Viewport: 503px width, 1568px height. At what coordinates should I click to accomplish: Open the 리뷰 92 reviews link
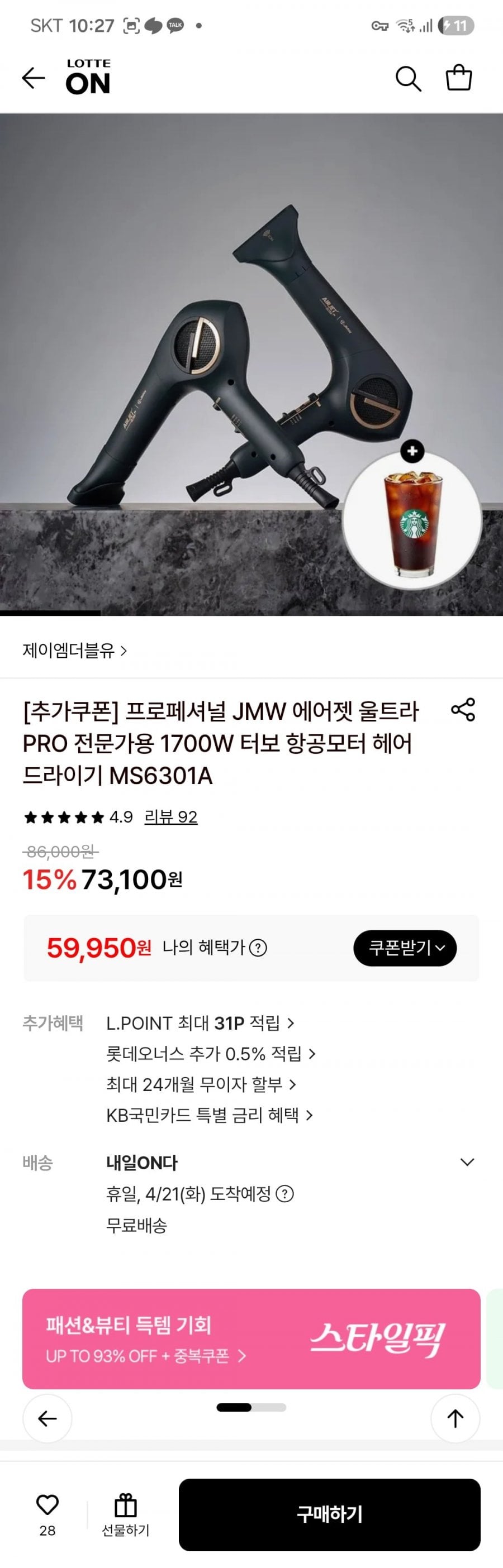point(170,817)
